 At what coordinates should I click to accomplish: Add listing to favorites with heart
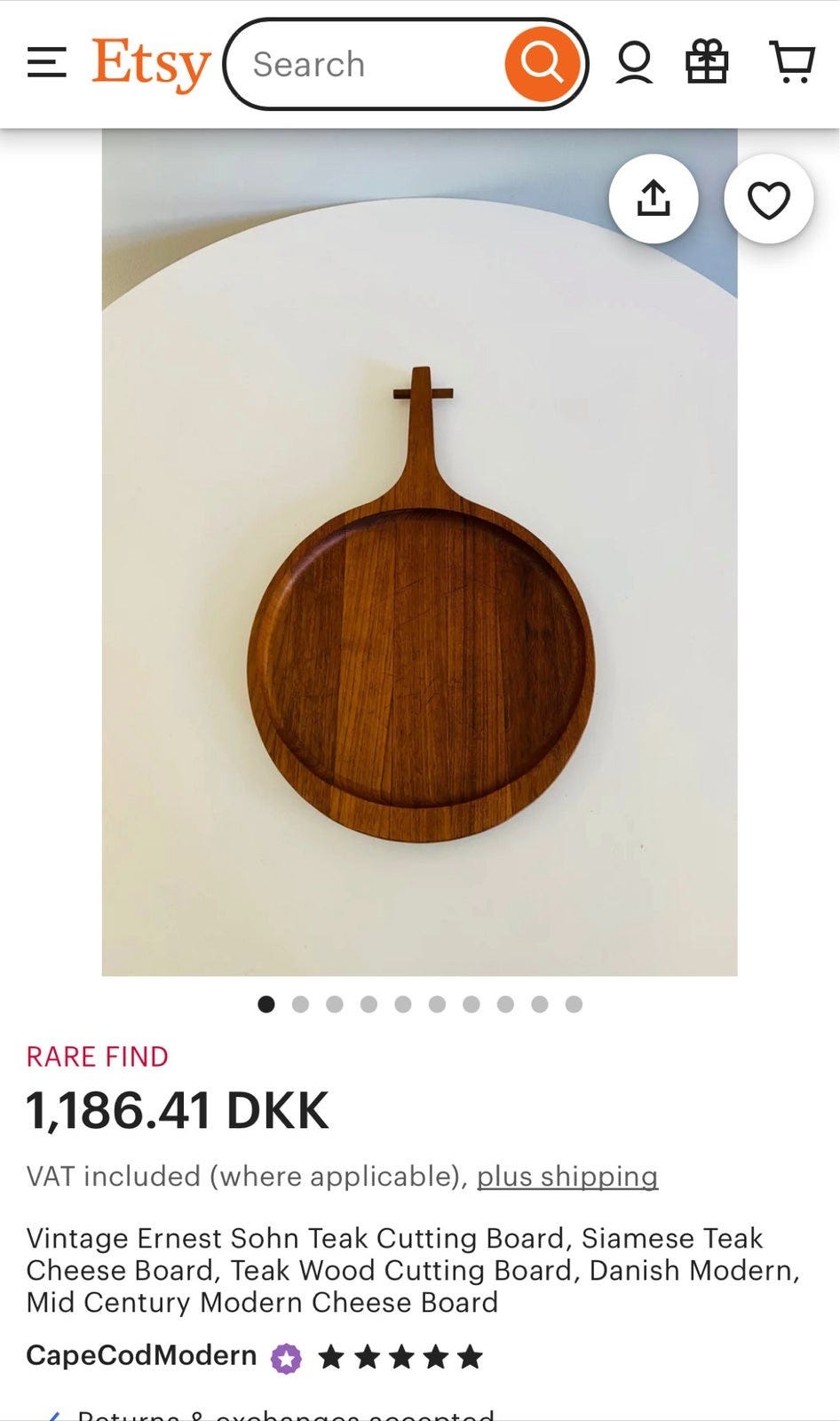[768, 199]
